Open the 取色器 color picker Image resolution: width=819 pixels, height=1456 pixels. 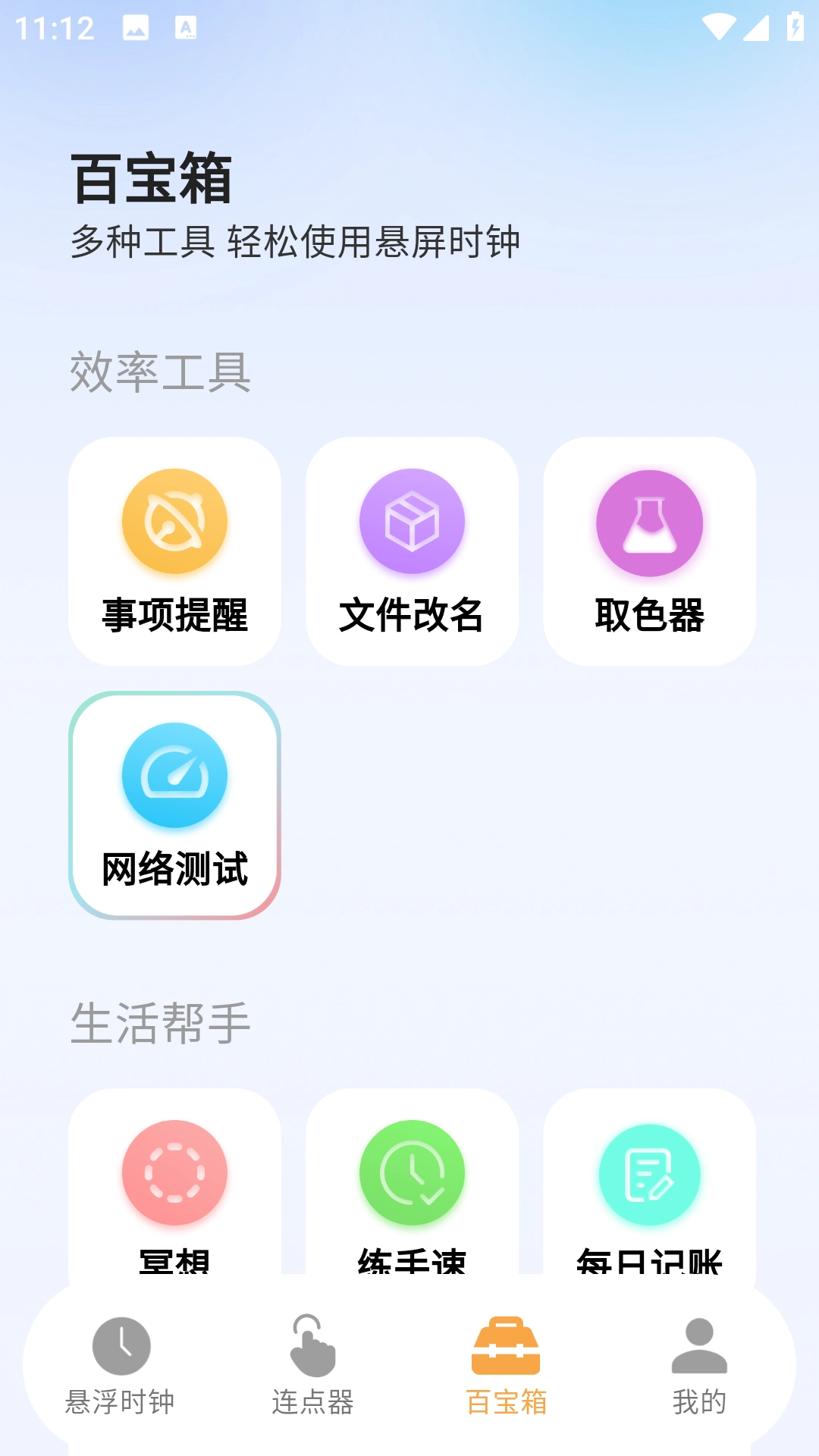pyautogui.click(x=649, y=551)
